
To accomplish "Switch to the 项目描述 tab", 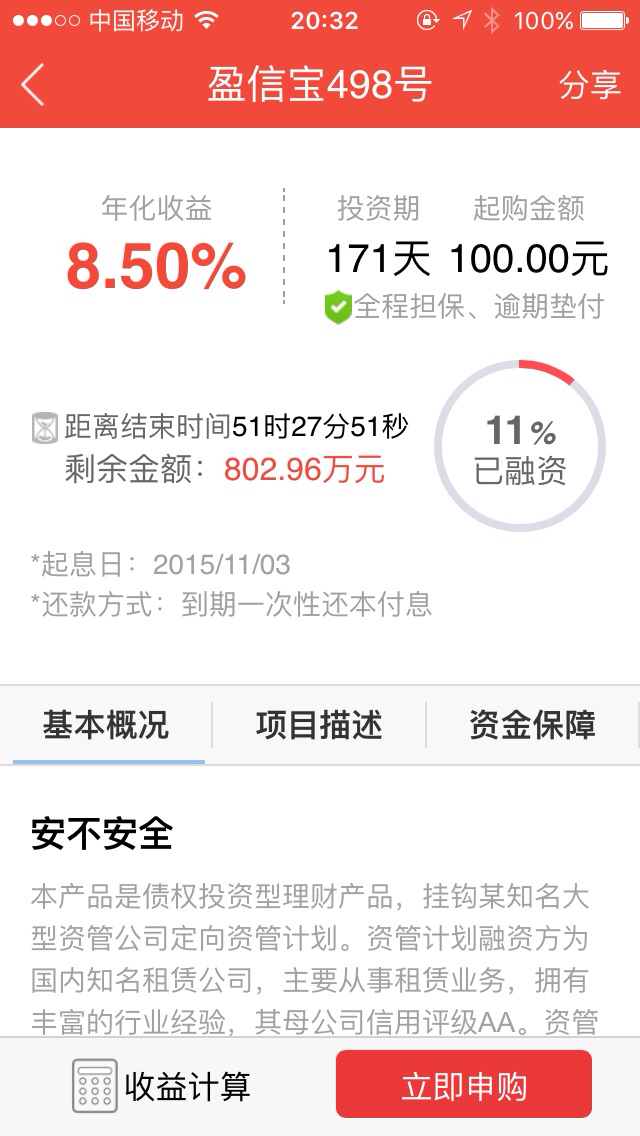I will click(x=319, y=724).
